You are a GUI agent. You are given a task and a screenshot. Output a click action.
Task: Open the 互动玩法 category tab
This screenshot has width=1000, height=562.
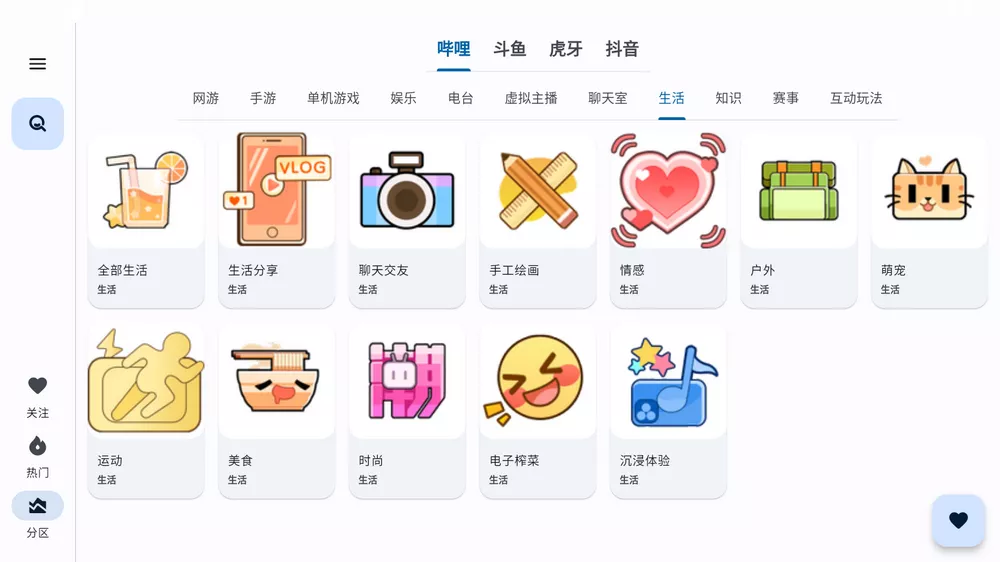856,98
